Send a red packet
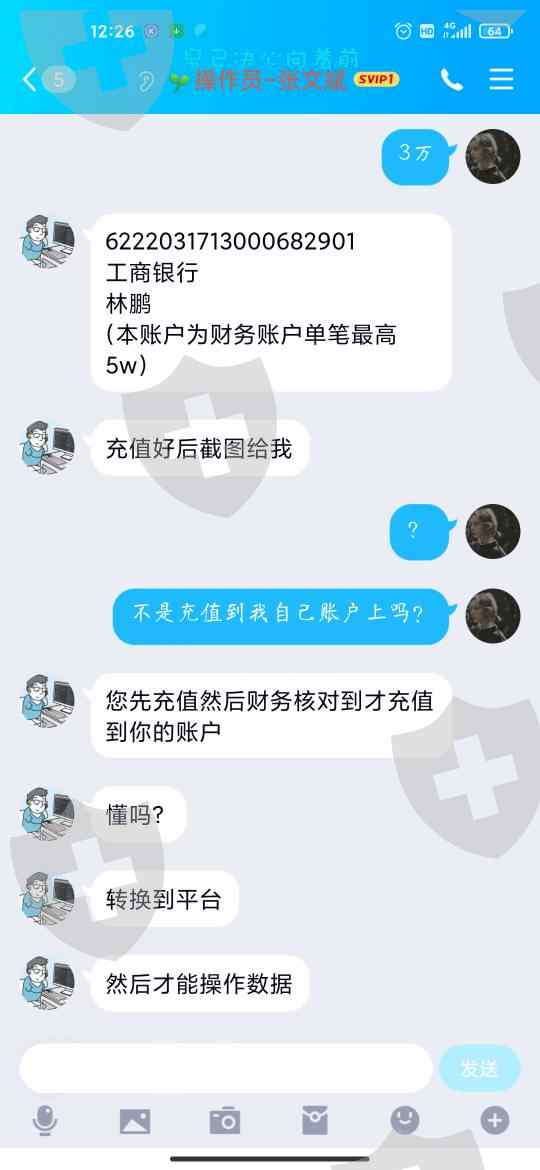Viewport: 540px width, 1170px height. point(315,1121)
